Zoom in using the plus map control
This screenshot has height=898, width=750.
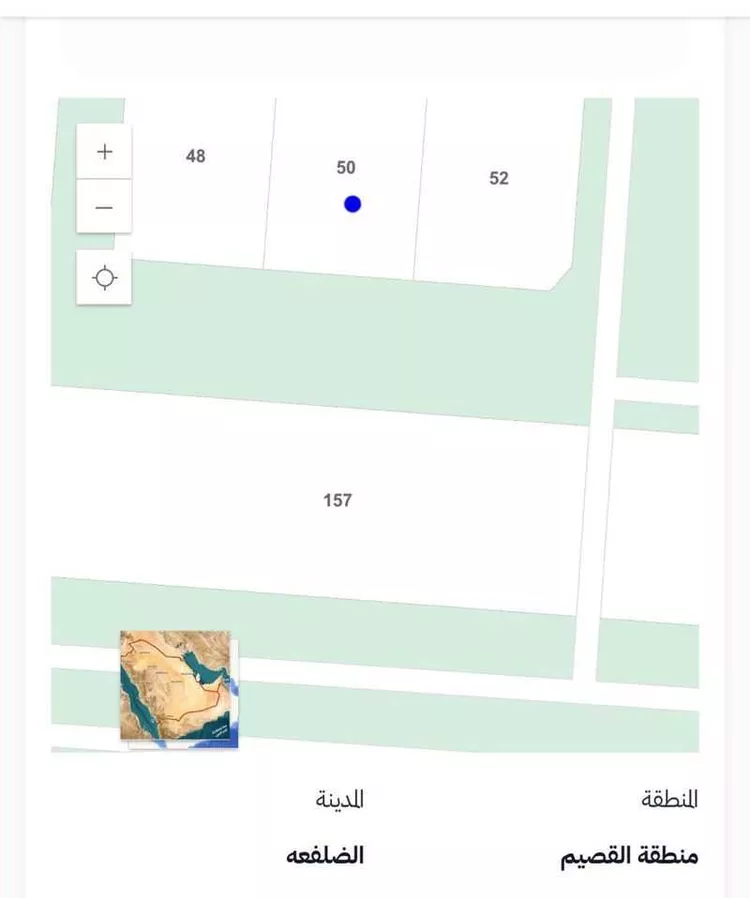click(x=104, y=151)
